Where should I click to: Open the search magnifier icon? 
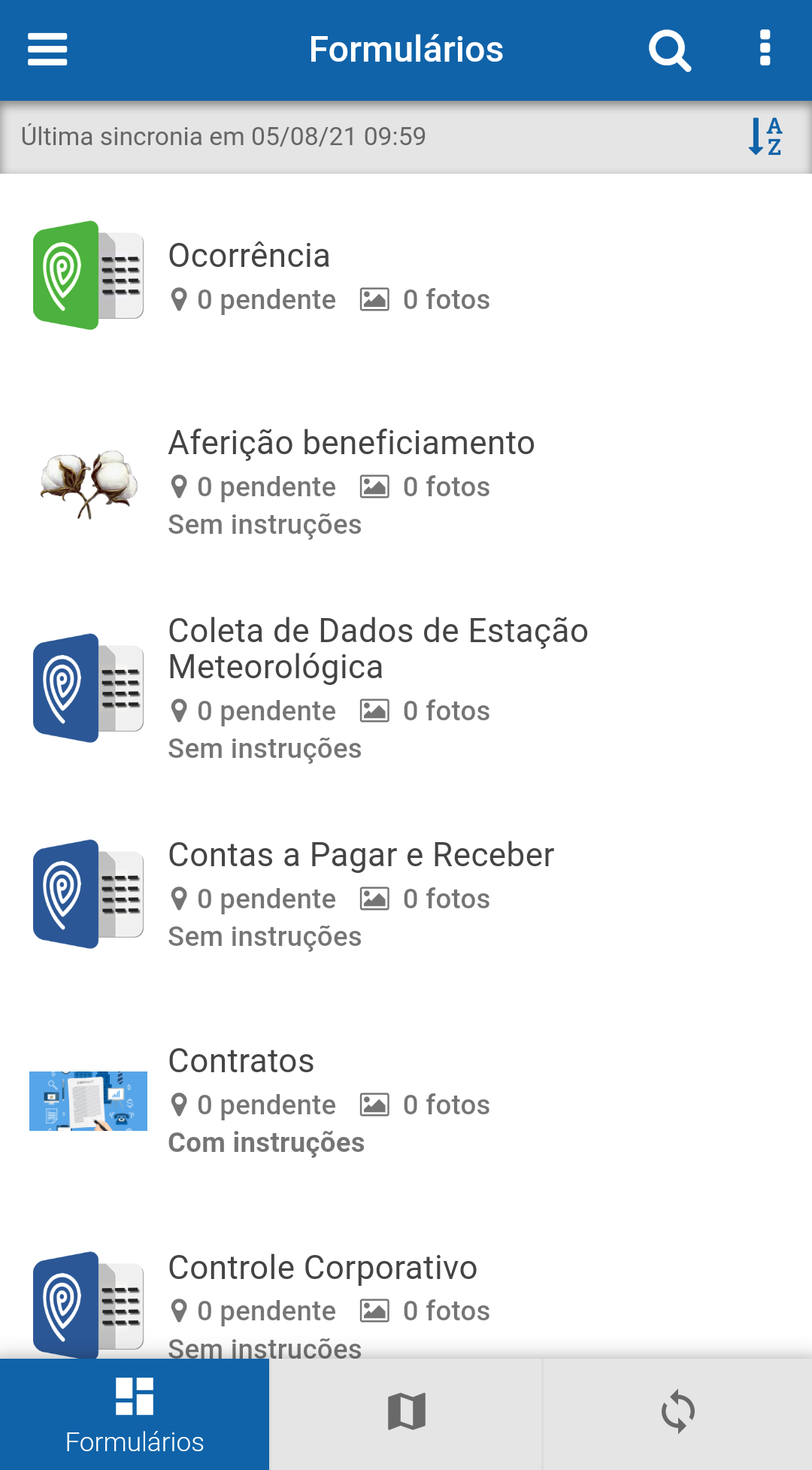pyautogui.click(x=669, y=50)
